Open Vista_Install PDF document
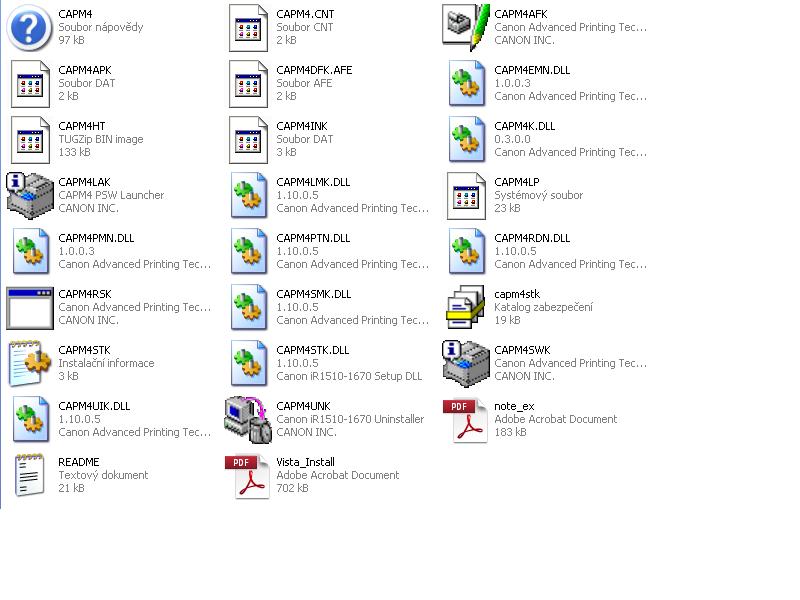 tap(248, 475)
